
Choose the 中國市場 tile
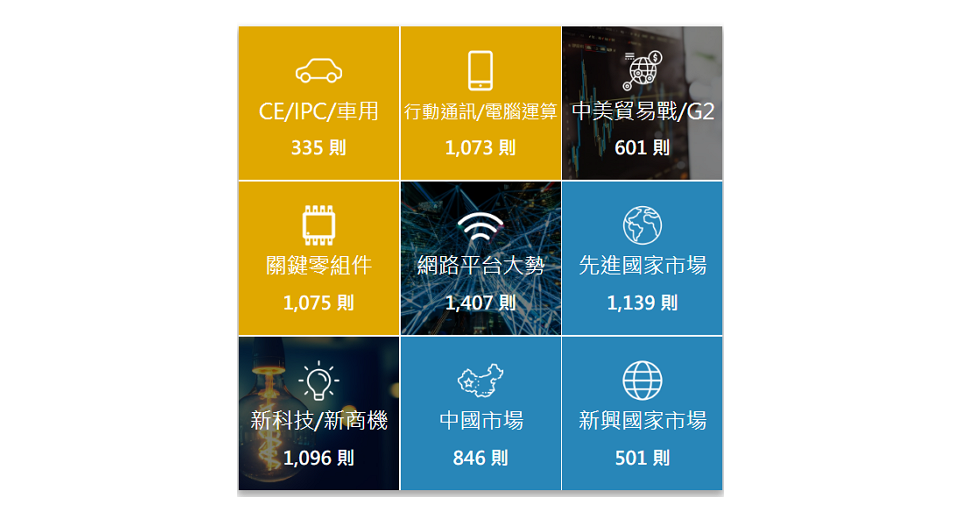pyautogui.click(x=480, y=414)
